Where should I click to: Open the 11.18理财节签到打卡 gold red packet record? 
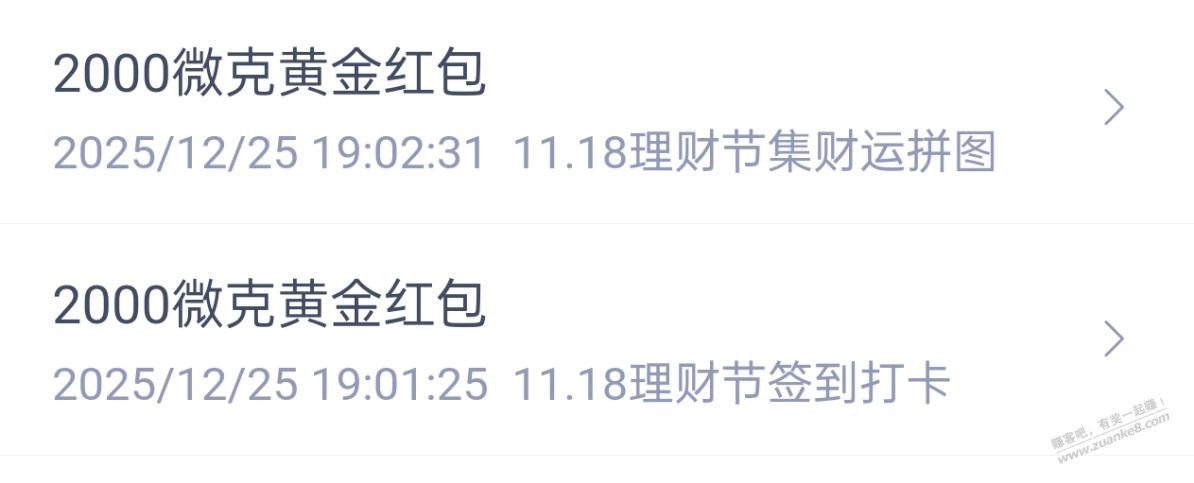click(596, 340)
